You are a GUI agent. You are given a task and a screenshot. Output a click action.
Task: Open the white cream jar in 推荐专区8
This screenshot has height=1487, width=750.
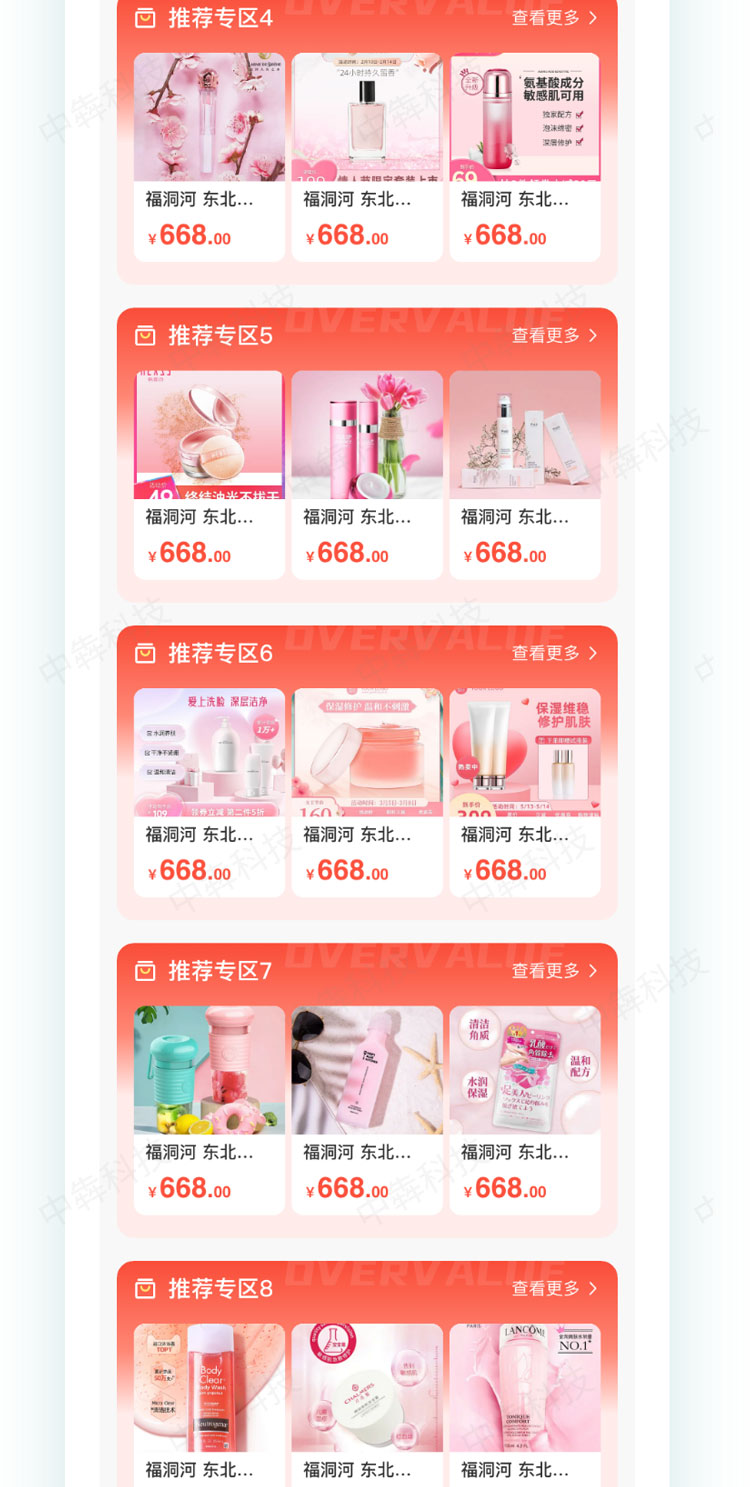tap(367, 1388)
